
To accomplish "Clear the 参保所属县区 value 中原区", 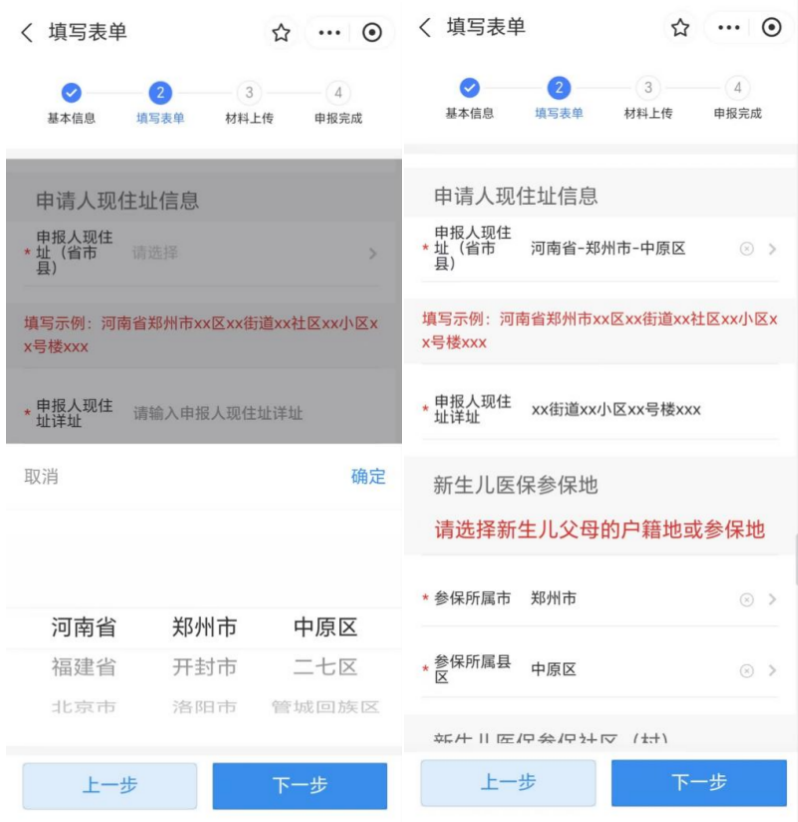I will (746, 670).
